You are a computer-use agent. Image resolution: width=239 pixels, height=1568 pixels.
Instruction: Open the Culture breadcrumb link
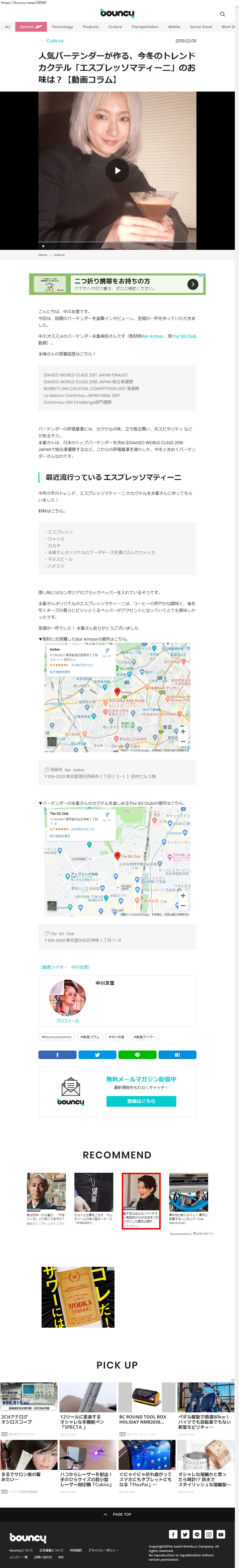(59, 255)
